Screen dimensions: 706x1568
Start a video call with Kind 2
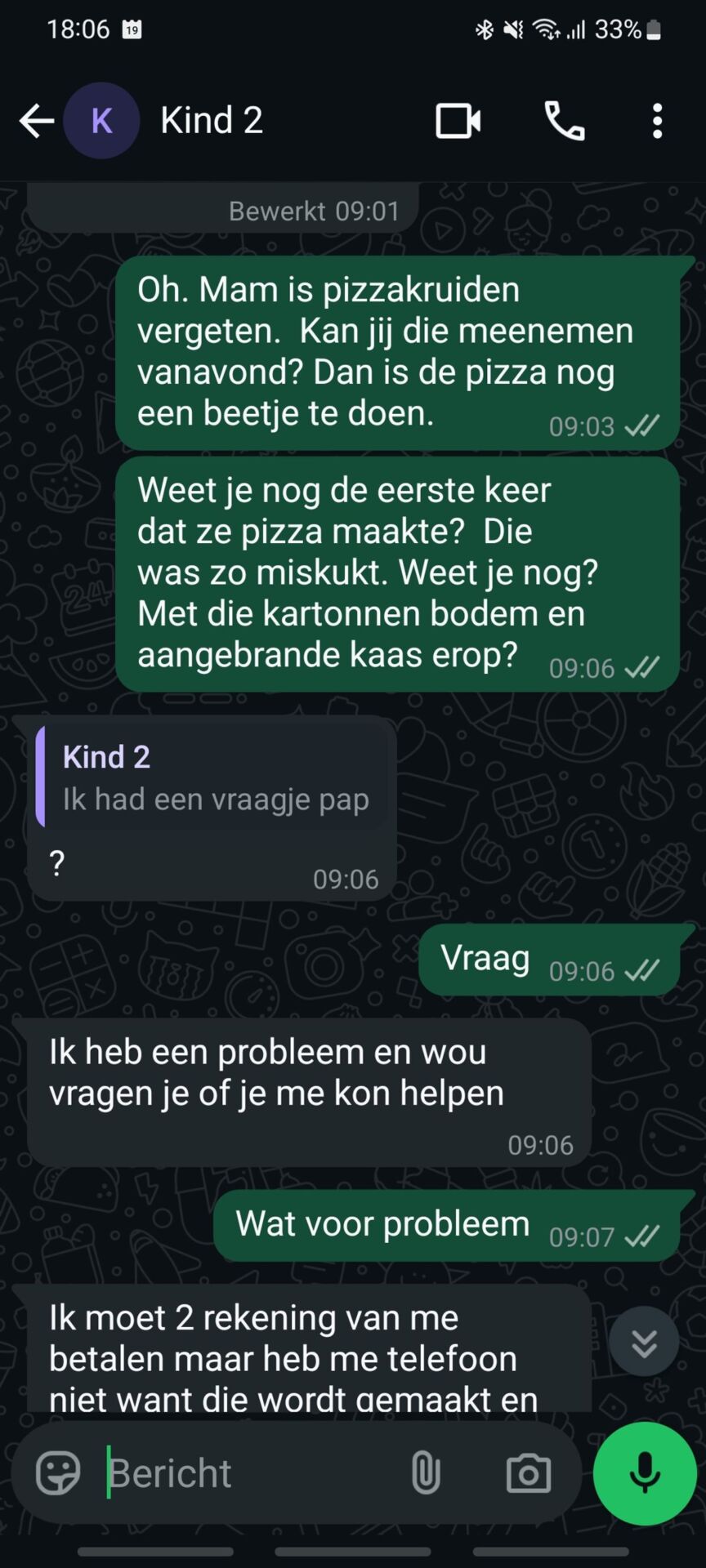coord(458,121)
